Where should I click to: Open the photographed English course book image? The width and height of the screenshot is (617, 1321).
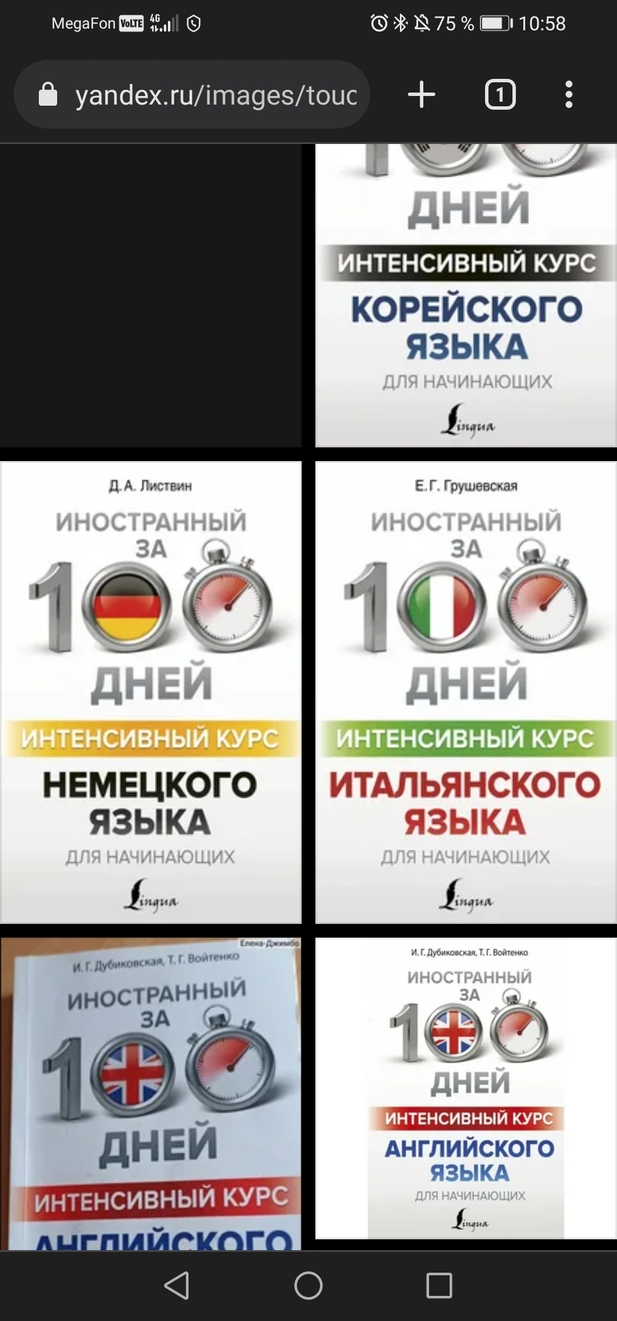tap(151, 1093)
